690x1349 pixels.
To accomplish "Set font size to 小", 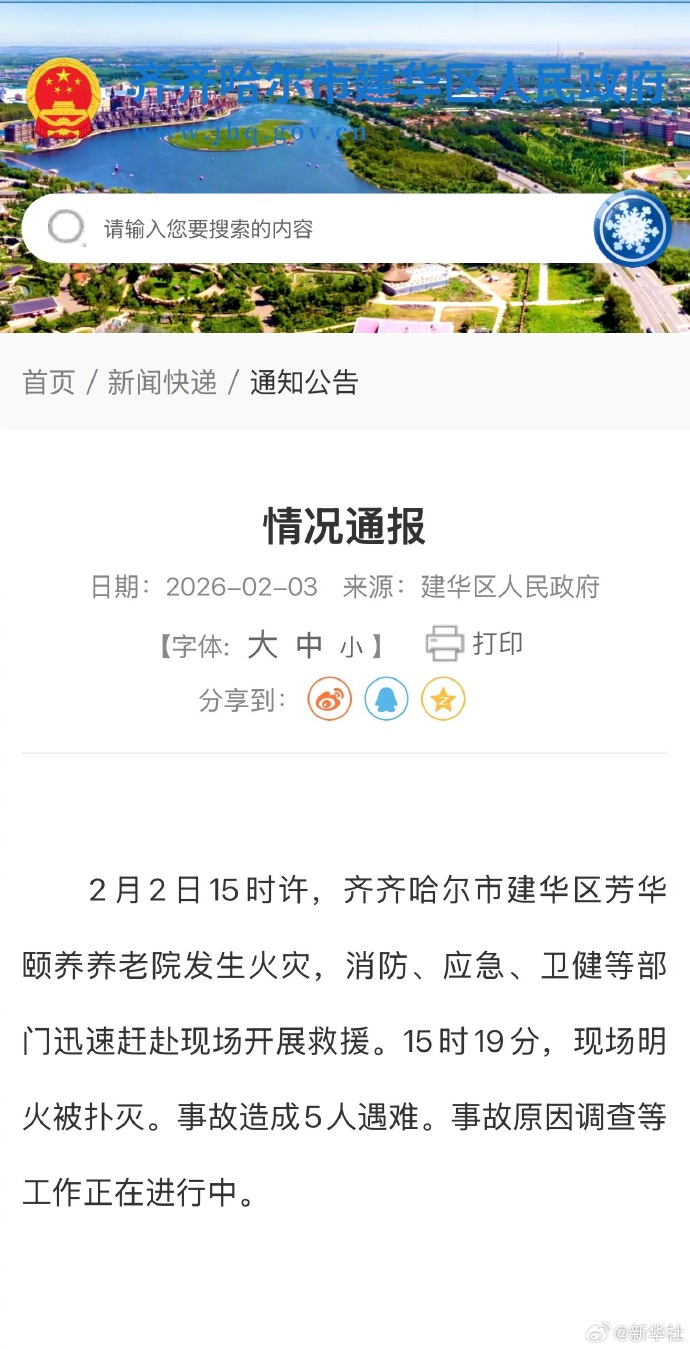I will 351,647.
